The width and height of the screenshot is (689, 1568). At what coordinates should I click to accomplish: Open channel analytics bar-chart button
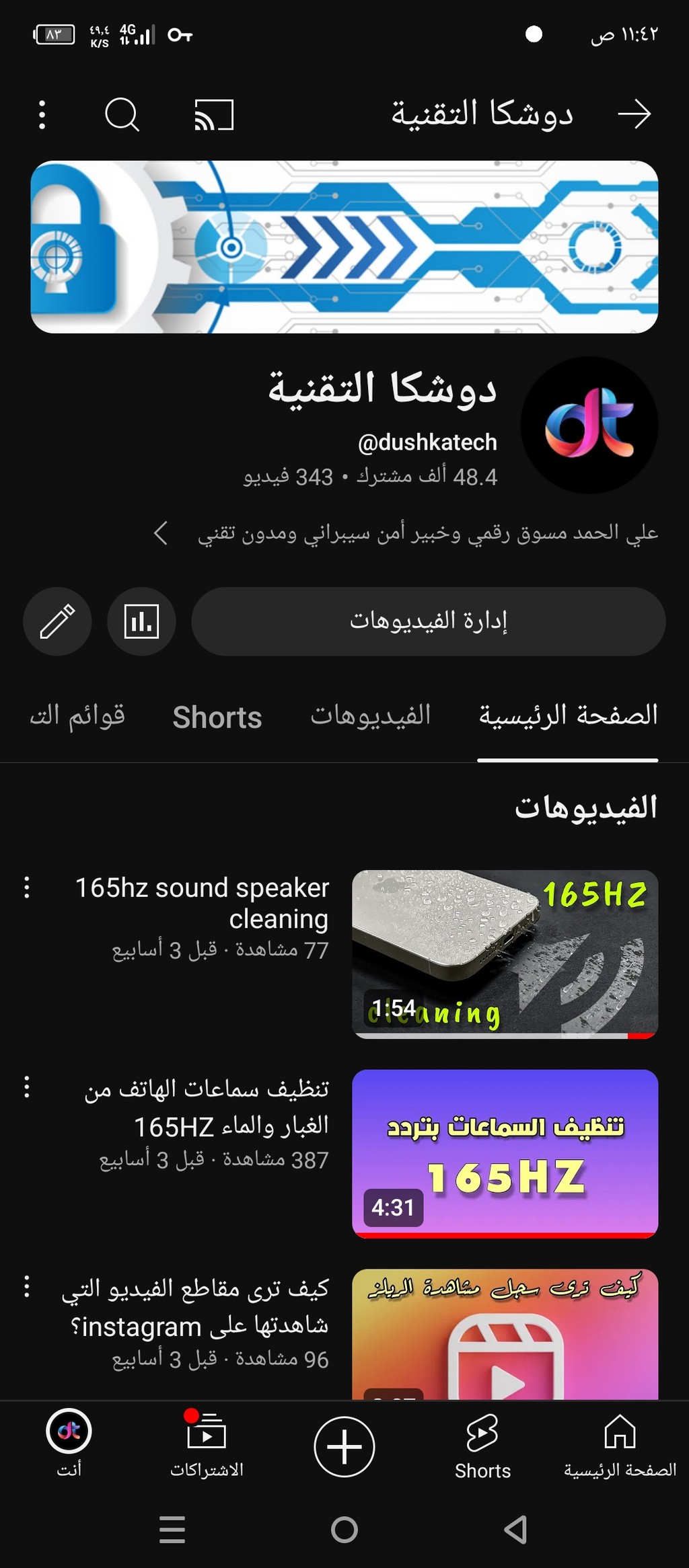coord(141,621)
